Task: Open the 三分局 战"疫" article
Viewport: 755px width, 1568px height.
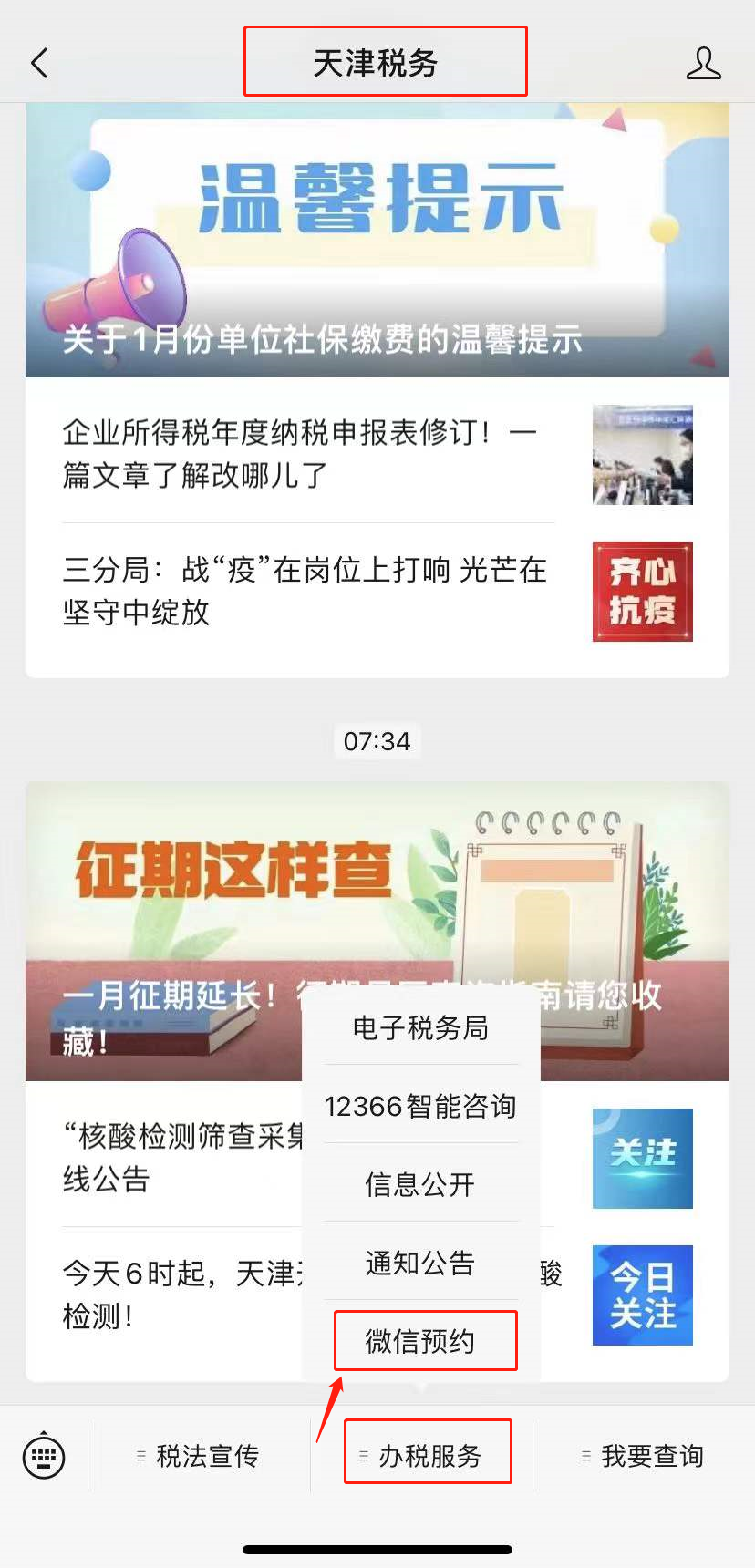Action: pos(377,592)
